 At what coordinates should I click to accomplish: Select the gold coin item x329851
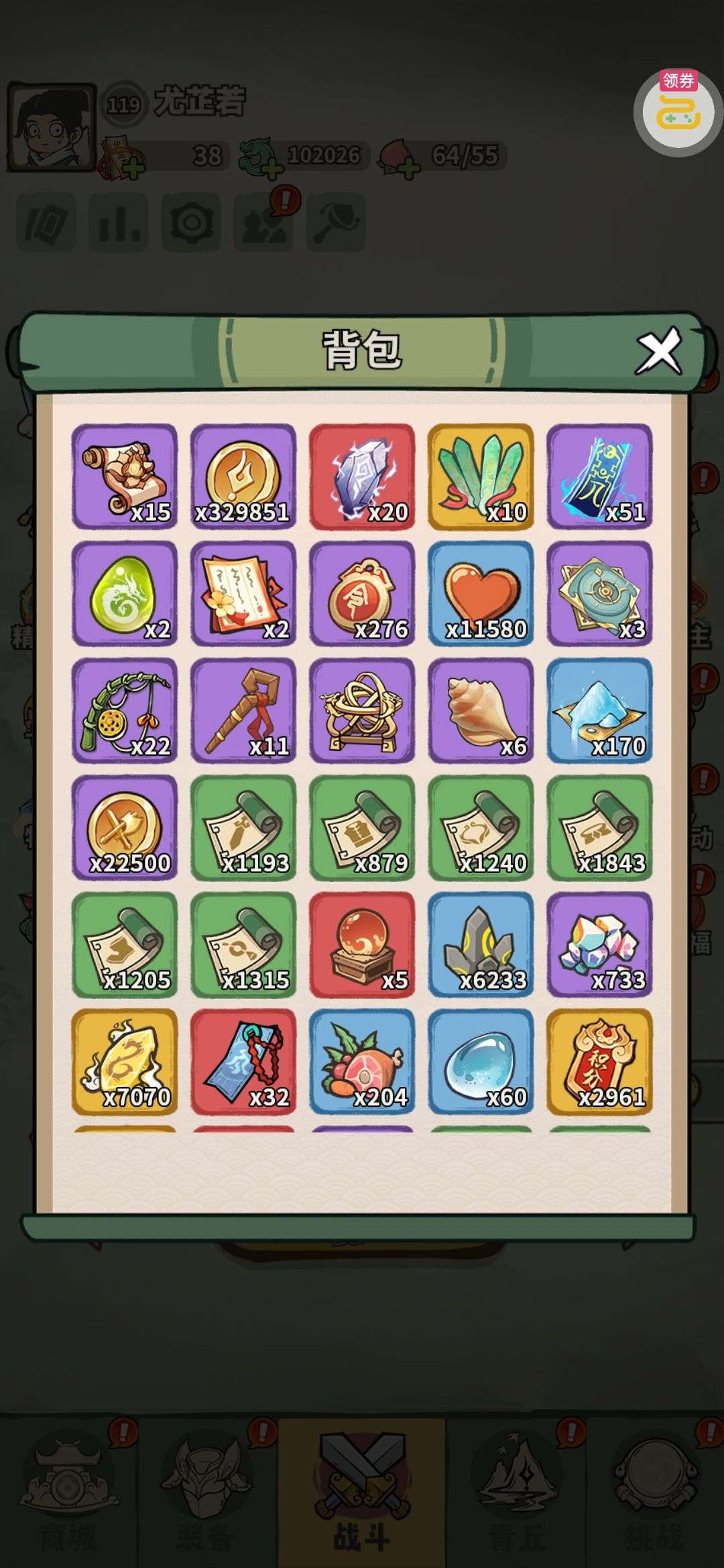coord(243,476)
